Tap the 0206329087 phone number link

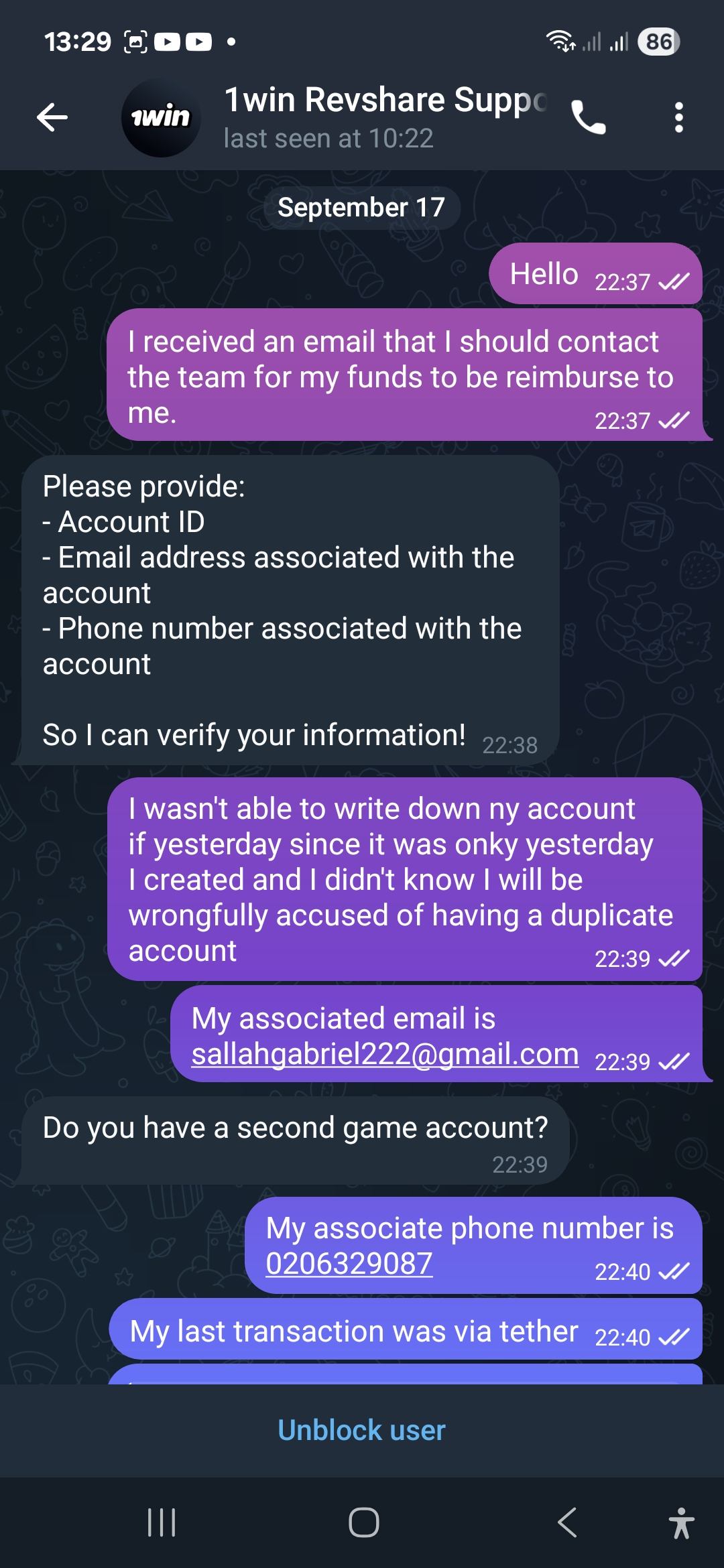coord(349,1264)
